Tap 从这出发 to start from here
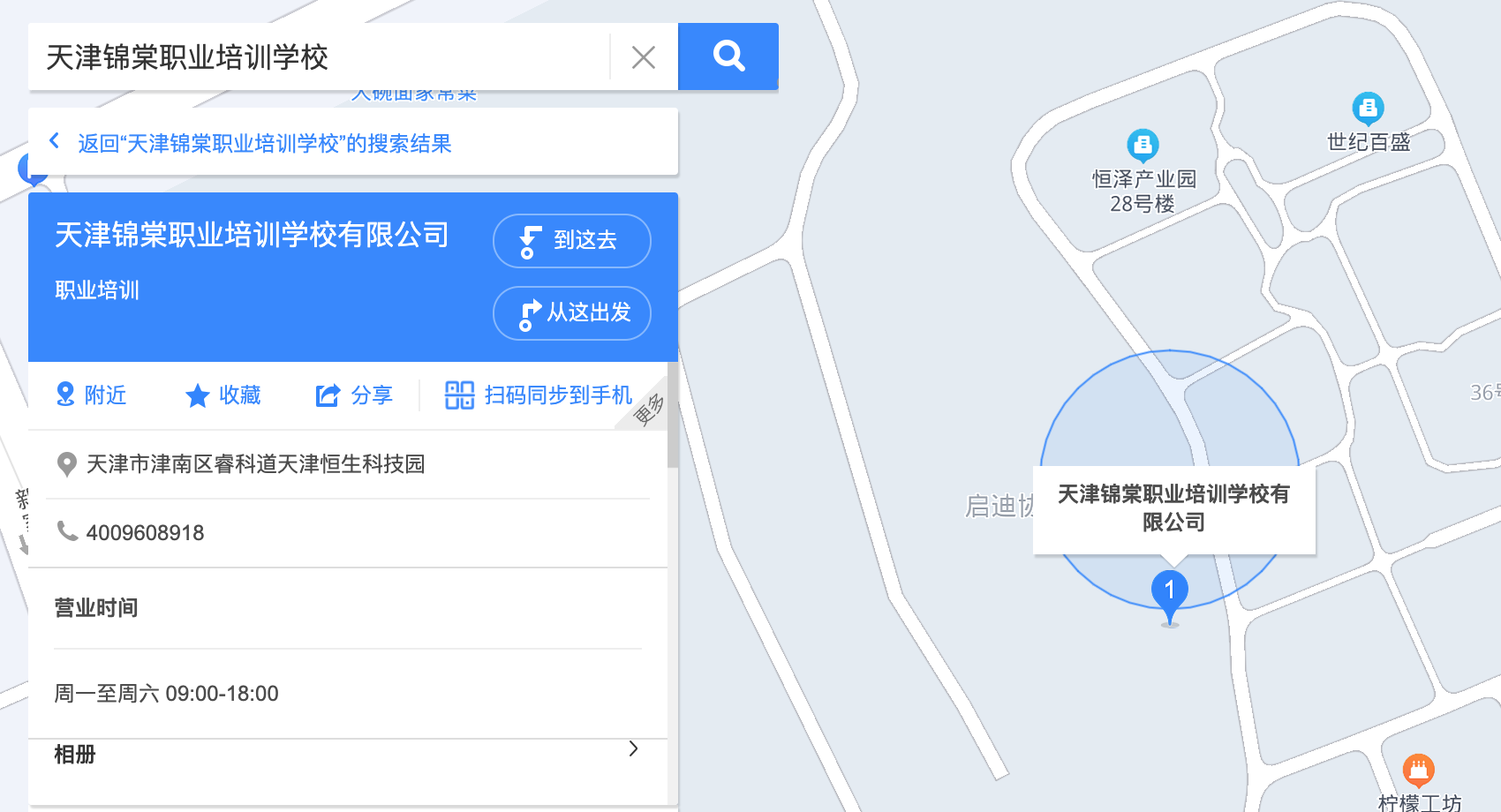1501x812 pixels. click(x=572, y=312)
